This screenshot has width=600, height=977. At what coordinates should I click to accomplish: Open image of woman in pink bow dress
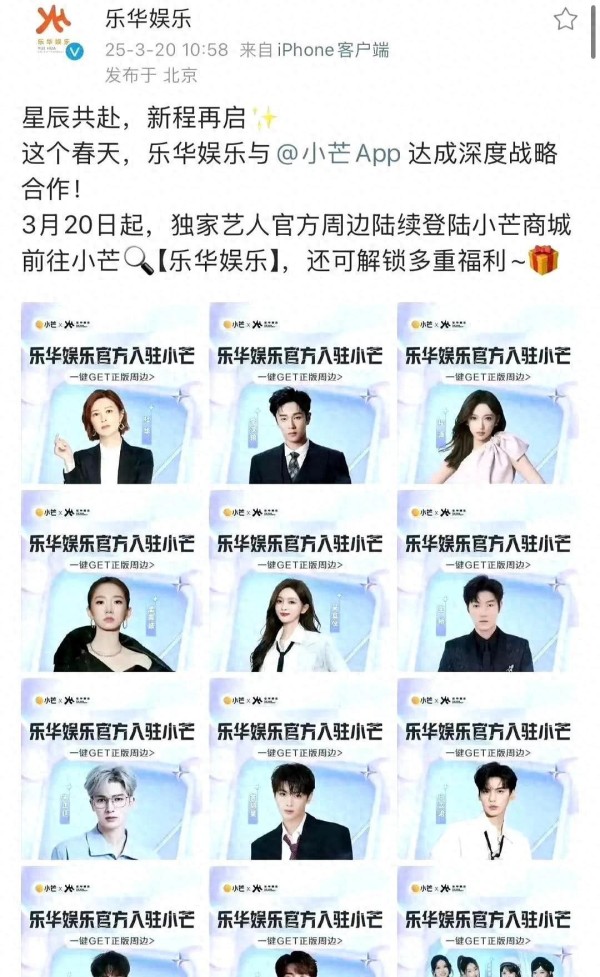coord(488,393)
